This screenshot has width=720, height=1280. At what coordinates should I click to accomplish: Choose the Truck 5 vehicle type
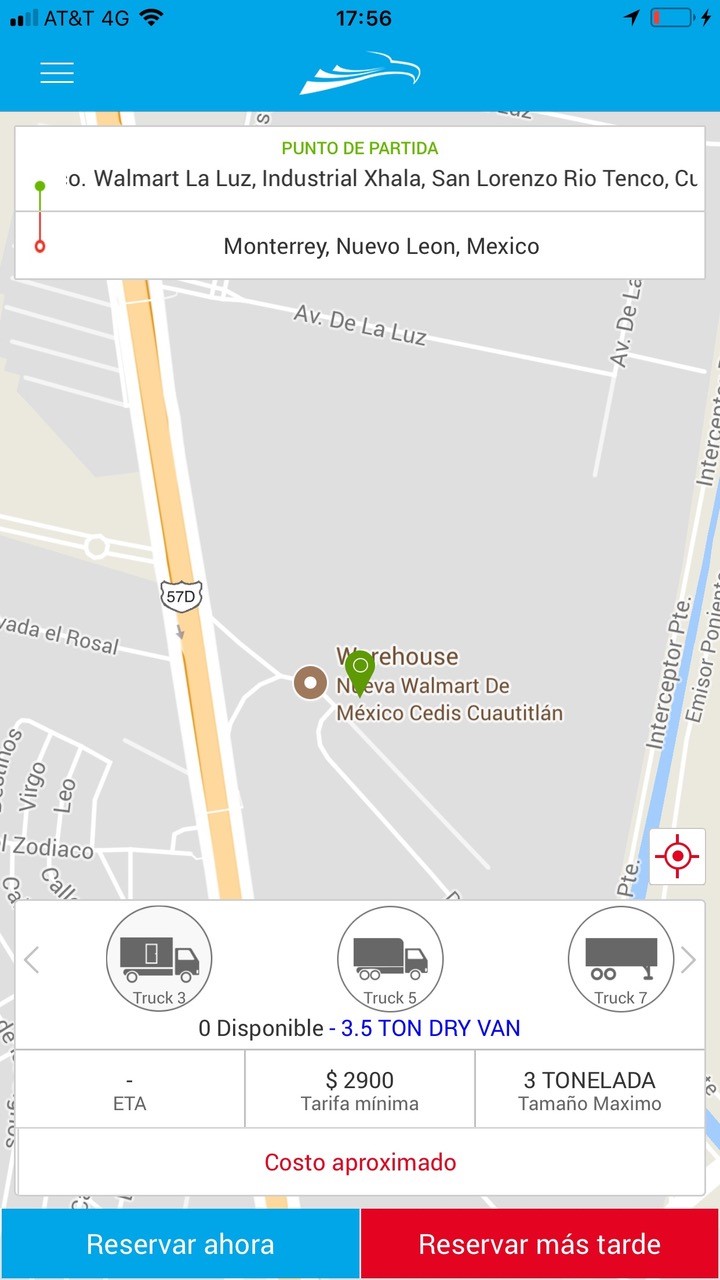[390, 959]
